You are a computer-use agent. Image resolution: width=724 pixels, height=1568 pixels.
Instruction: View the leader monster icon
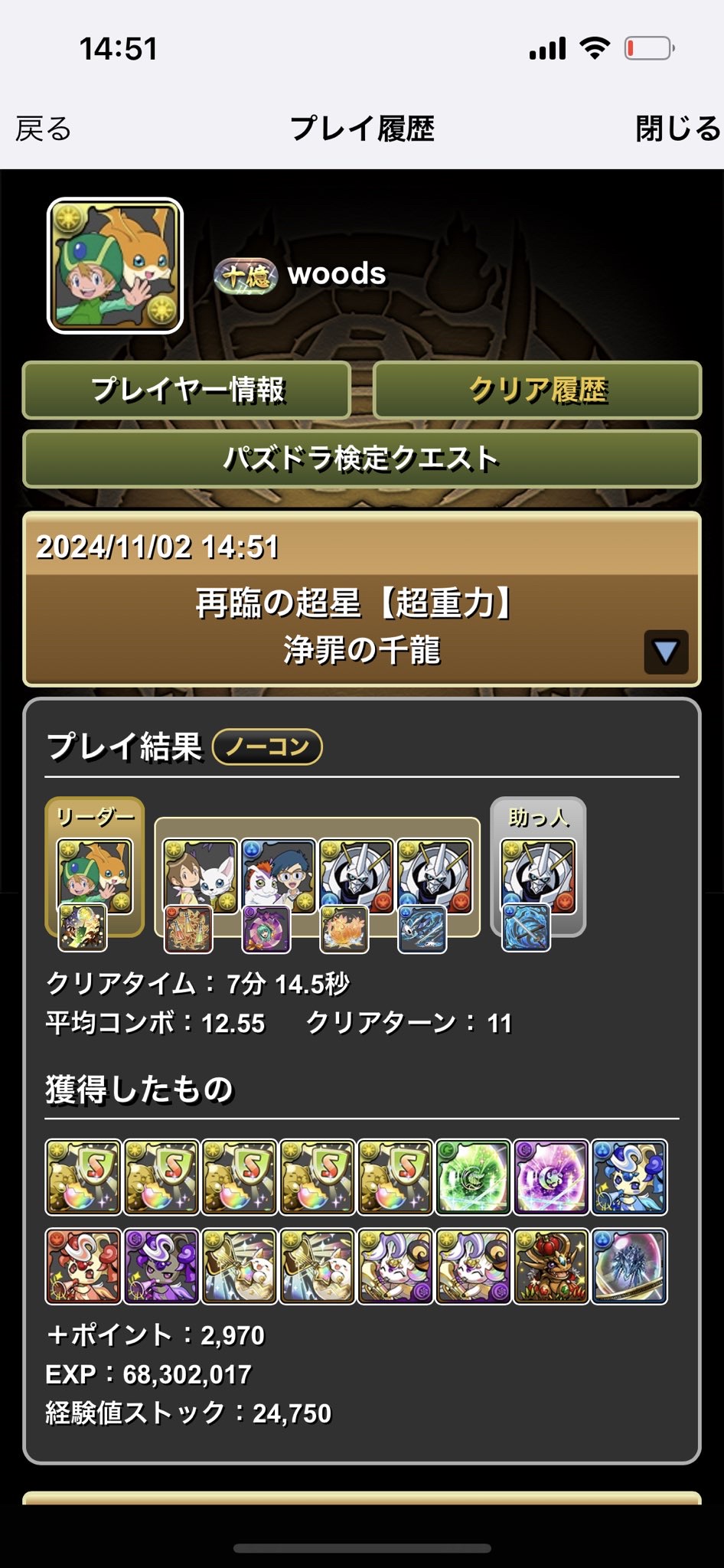click(95, 875)
